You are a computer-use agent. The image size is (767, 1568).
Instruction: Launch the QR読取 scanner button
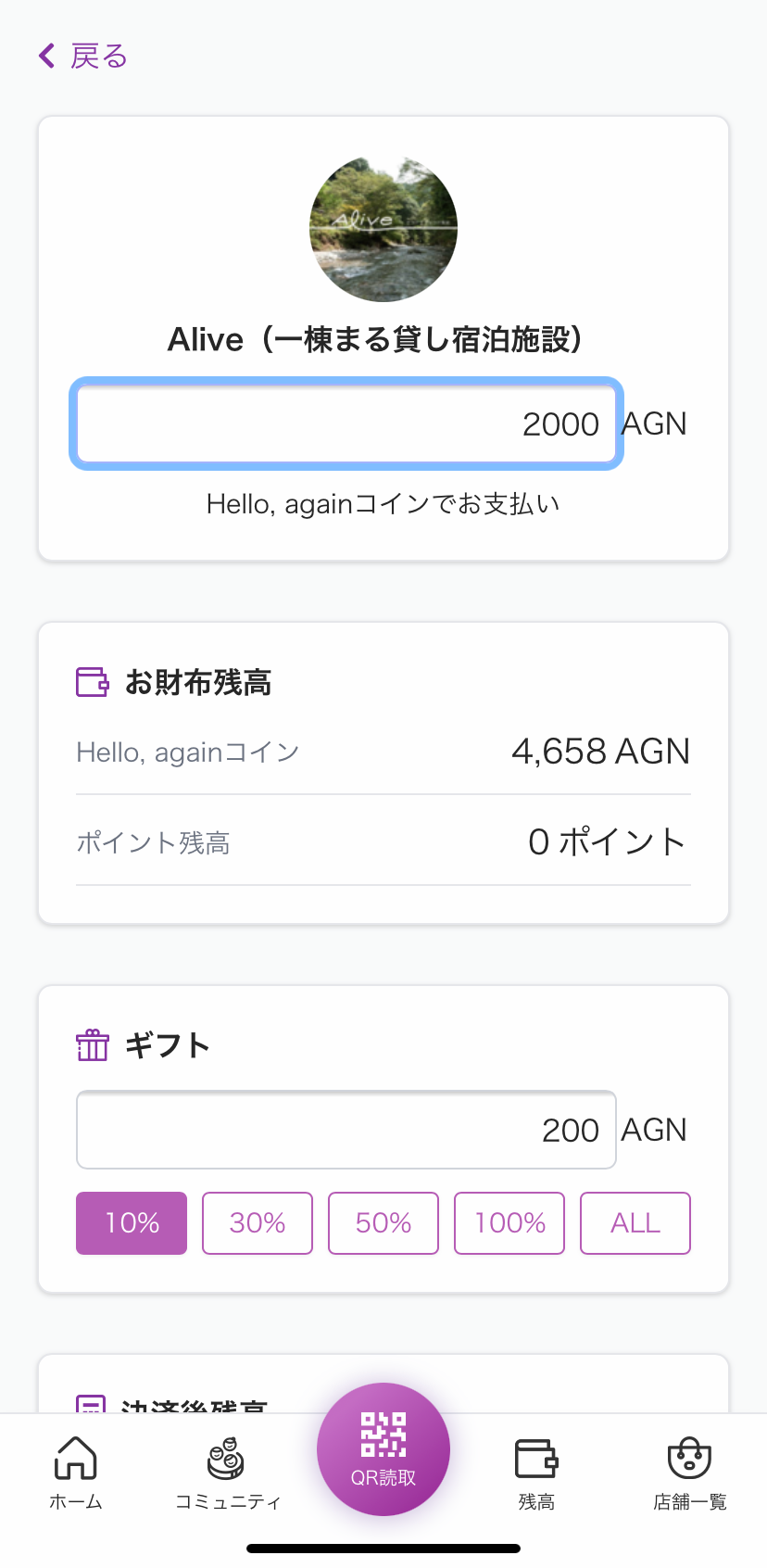(x=383, y=1449)
